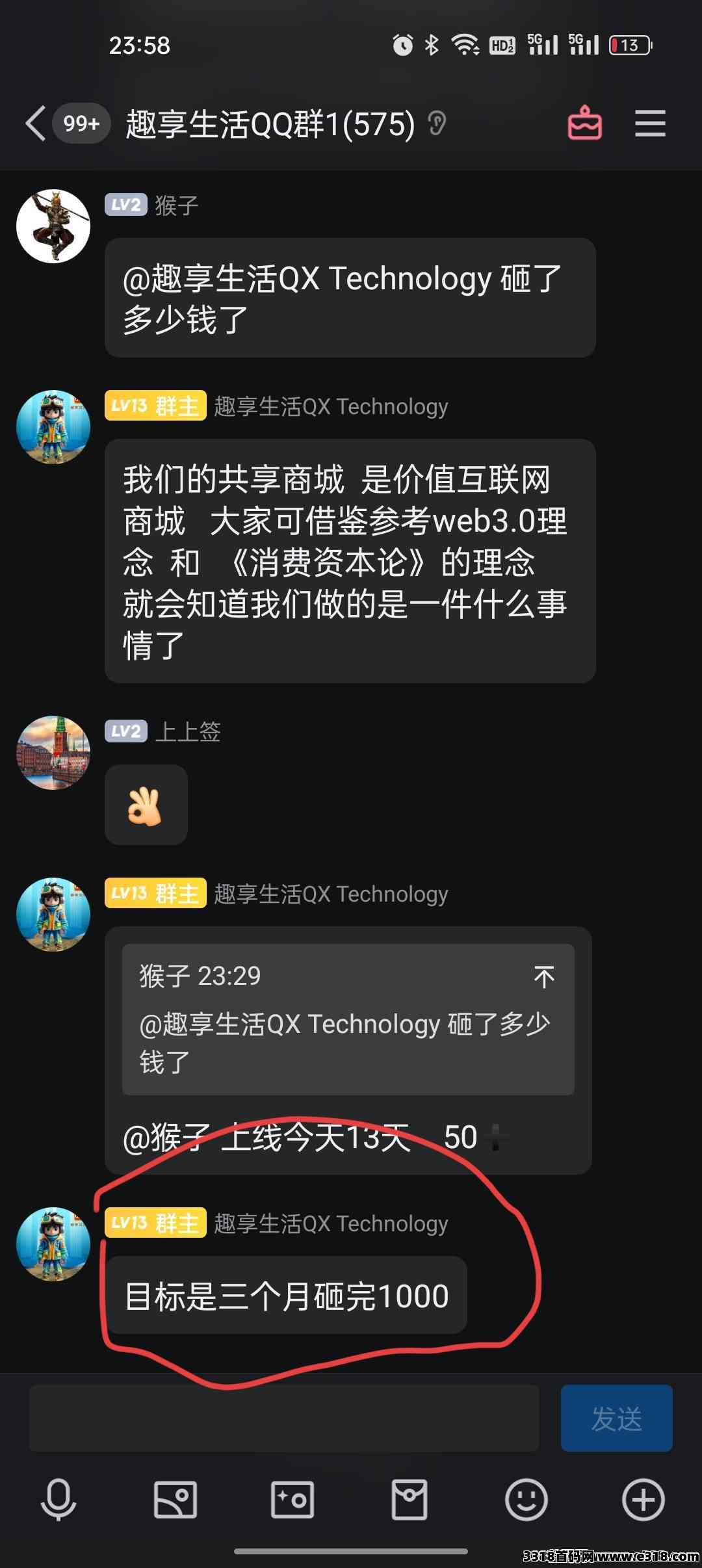
Task: Tap the 发送 send button
Action: pyautogui.click(x=616, y=1418)
